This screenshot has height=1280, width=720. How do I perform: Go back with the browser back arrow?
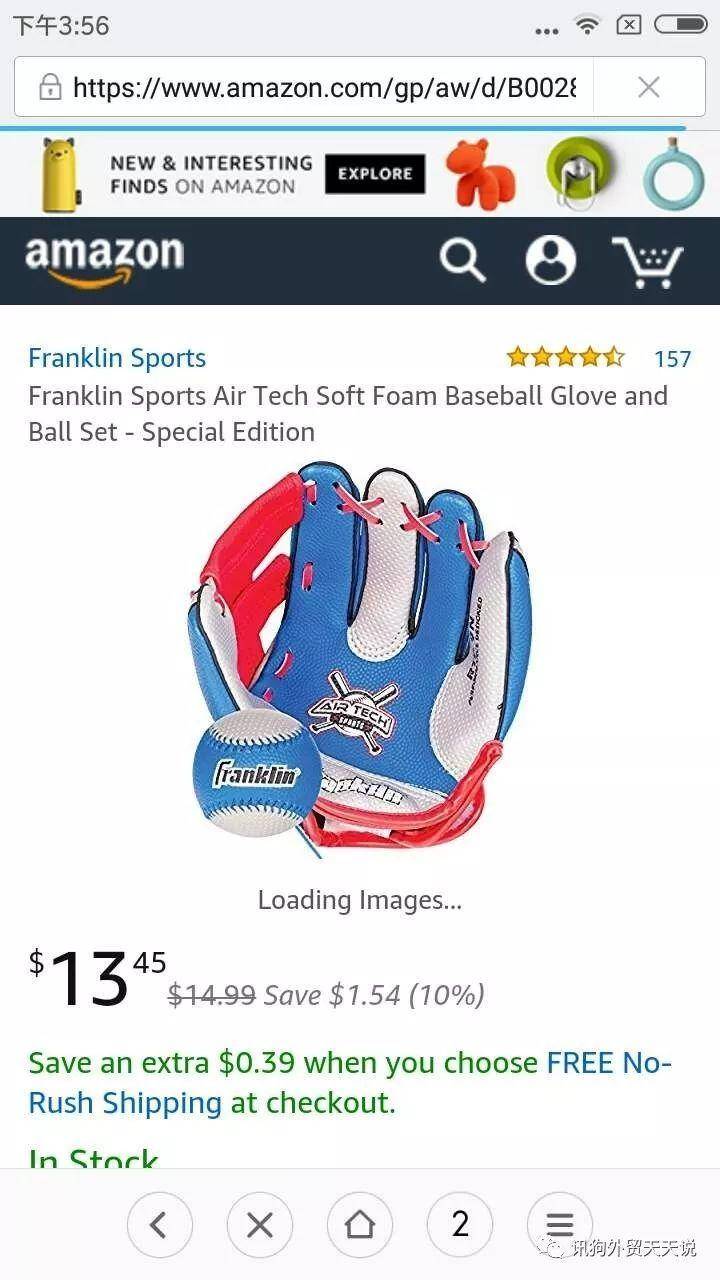point(159,1224)
